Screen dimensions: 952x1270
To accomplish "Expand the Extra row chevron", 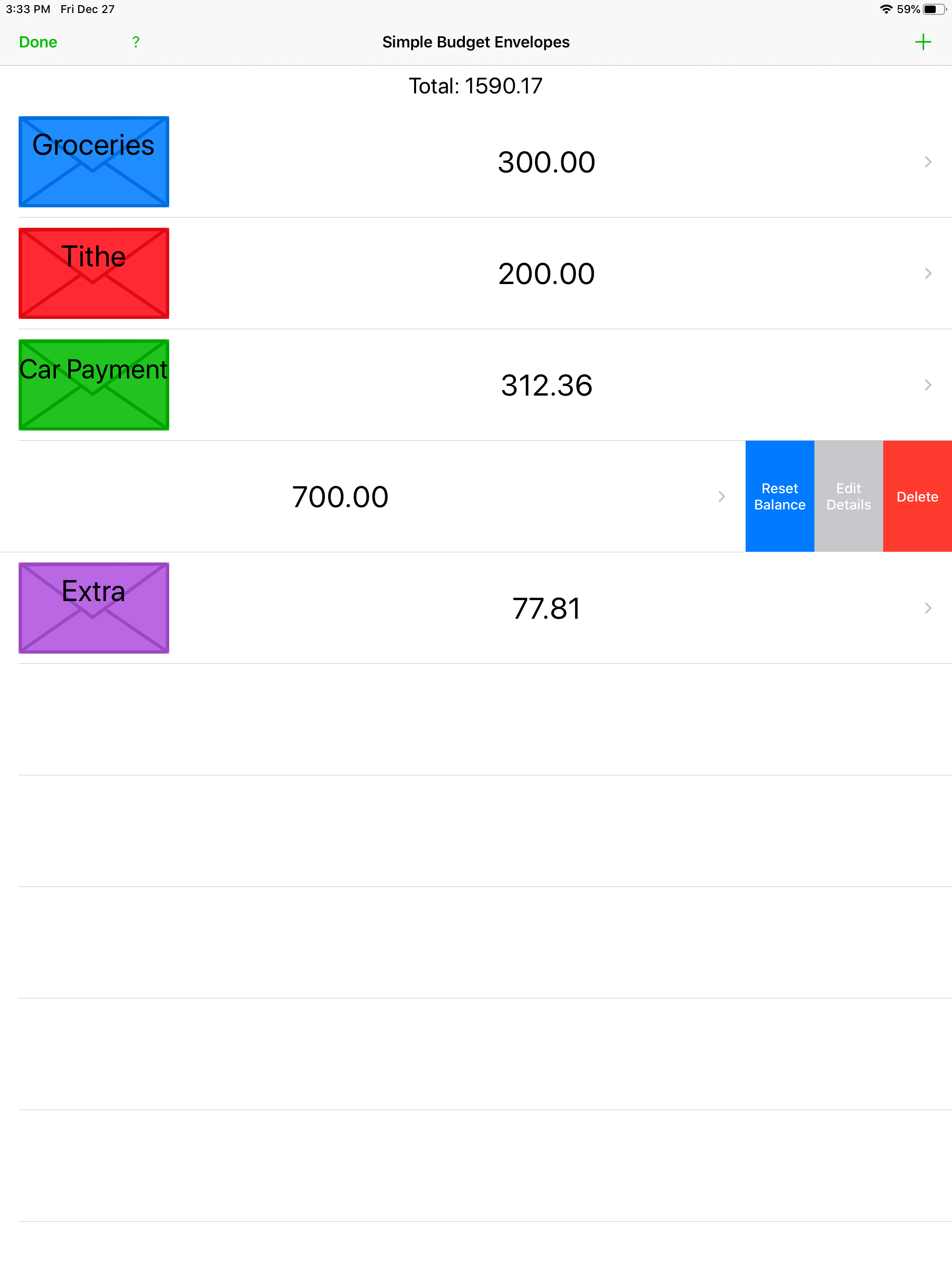I will 928,608.
